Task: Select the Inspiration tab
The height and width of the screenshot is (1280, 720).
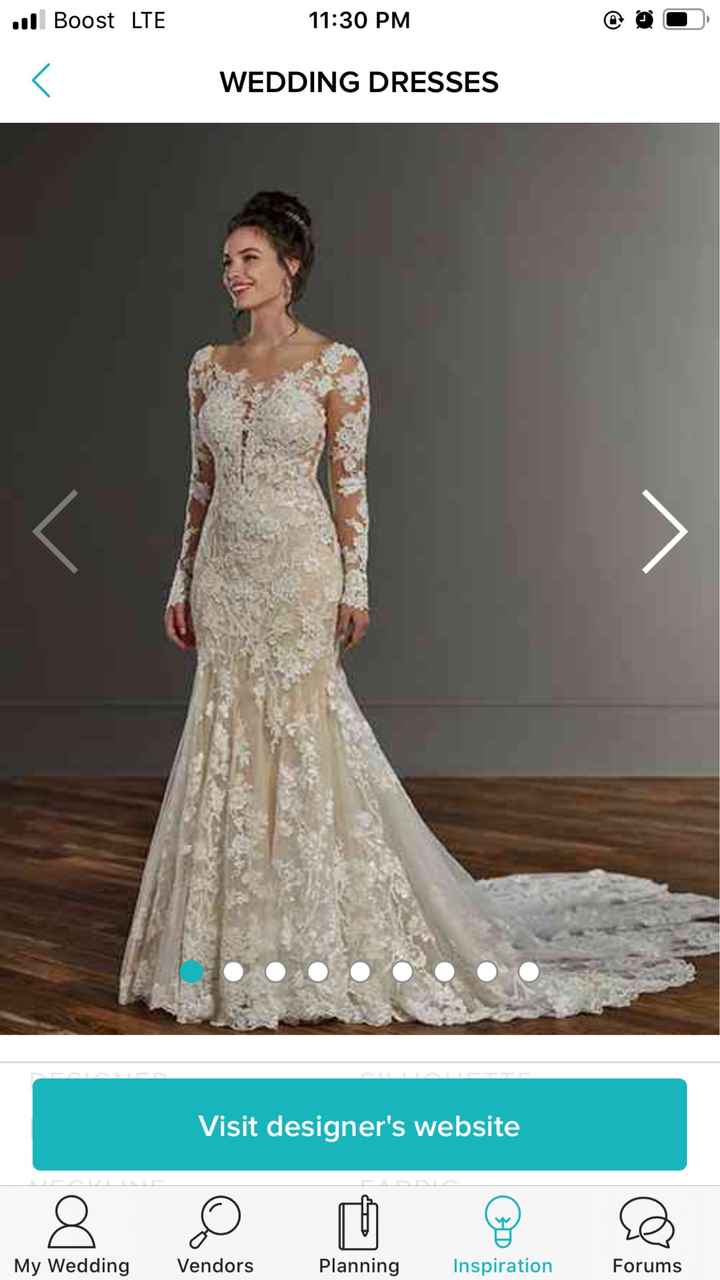Action: click(502, 1236)
